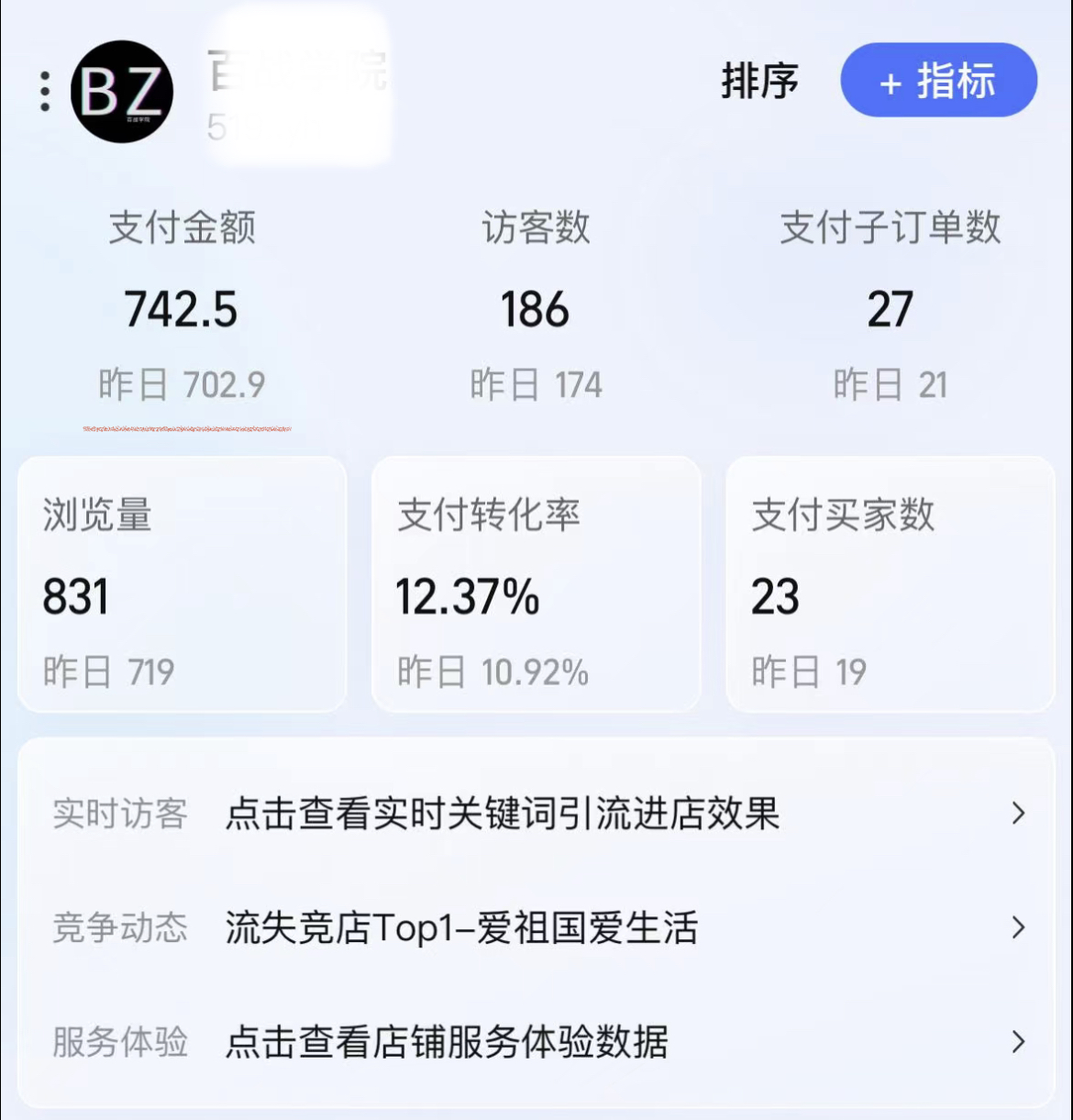Open 竞争动态 lost competitor shop row

coord(536,928)
